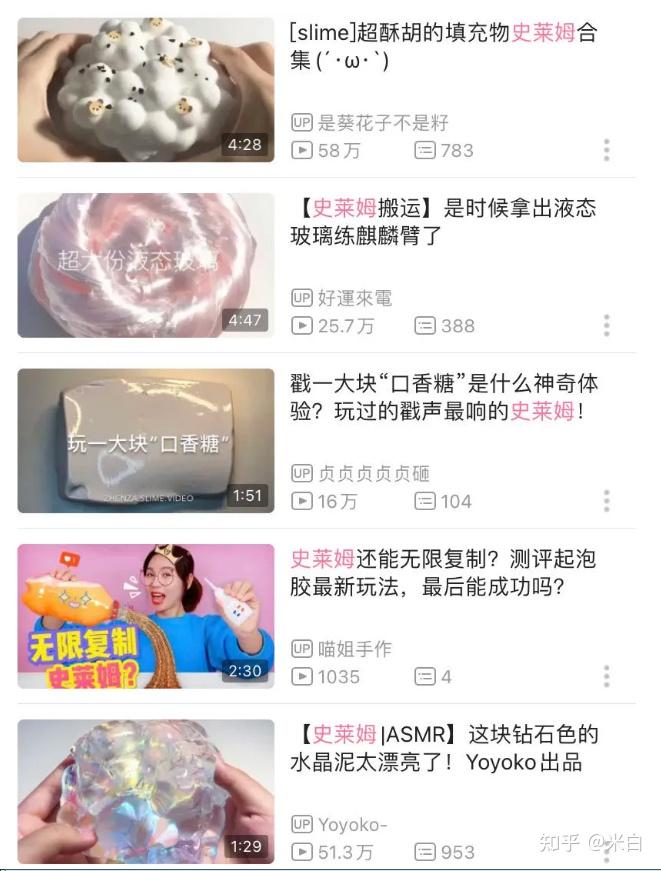Viewport: 661px width, 871px height.
Task: Watch the 玩一大块口香糖 slime video
Action: tap(146, 440)
